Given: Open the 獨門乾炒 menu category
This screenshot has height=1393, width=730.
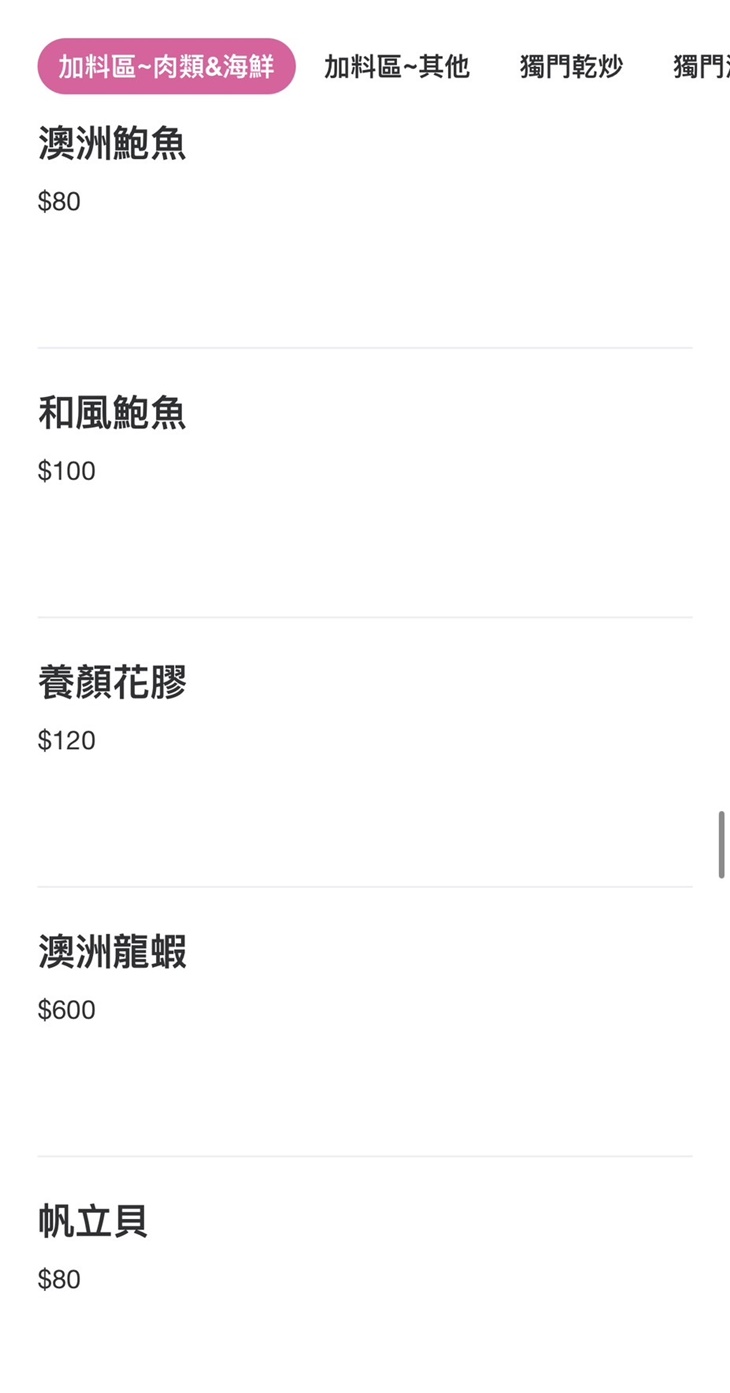Looking at the screenshot, I should pos(572,68).
